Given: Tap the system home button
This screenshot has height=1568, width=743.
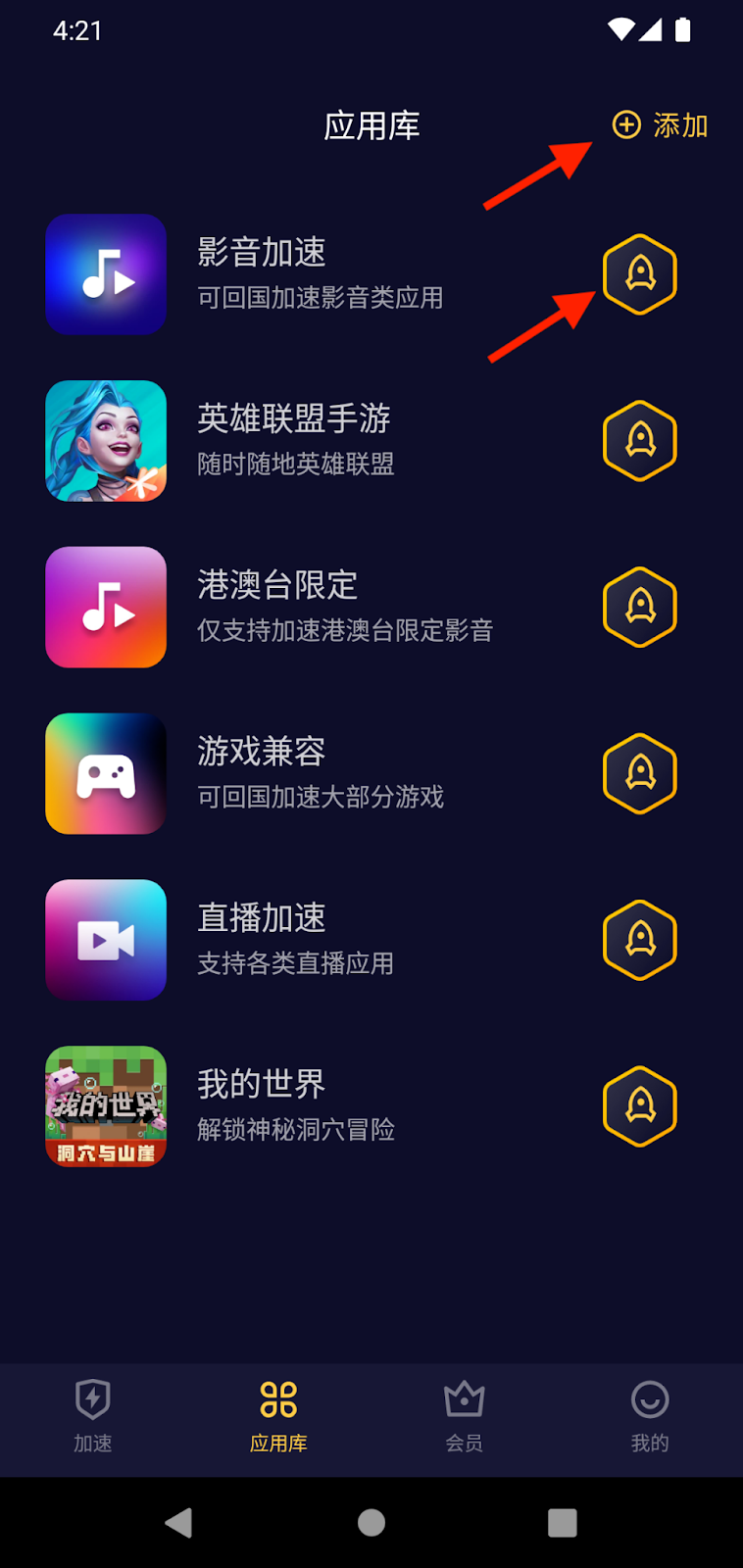Looking at the screenshot, I should click(x=371, y=1523).
